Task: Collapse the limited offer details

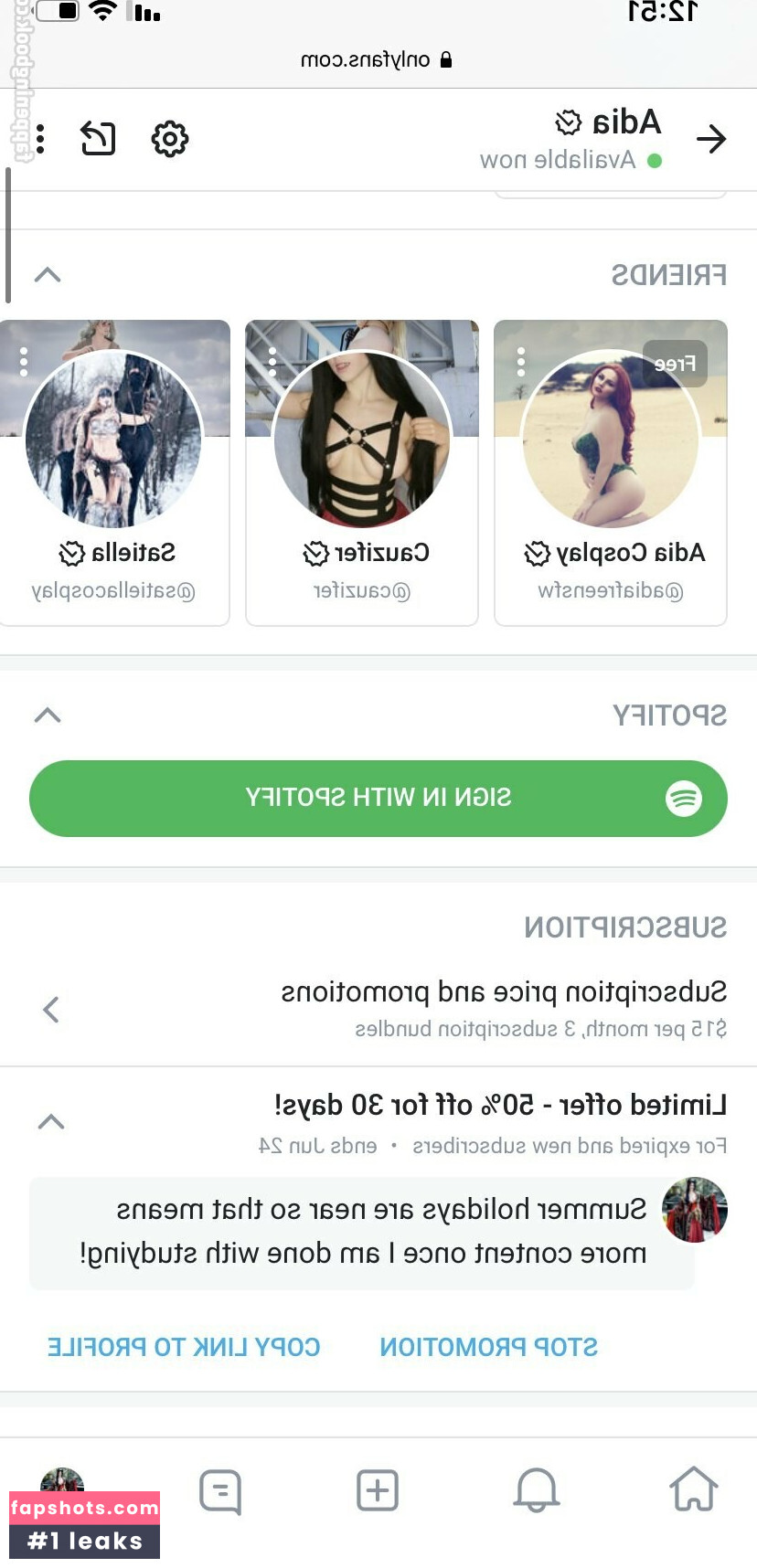Action: pos(51,1121)
